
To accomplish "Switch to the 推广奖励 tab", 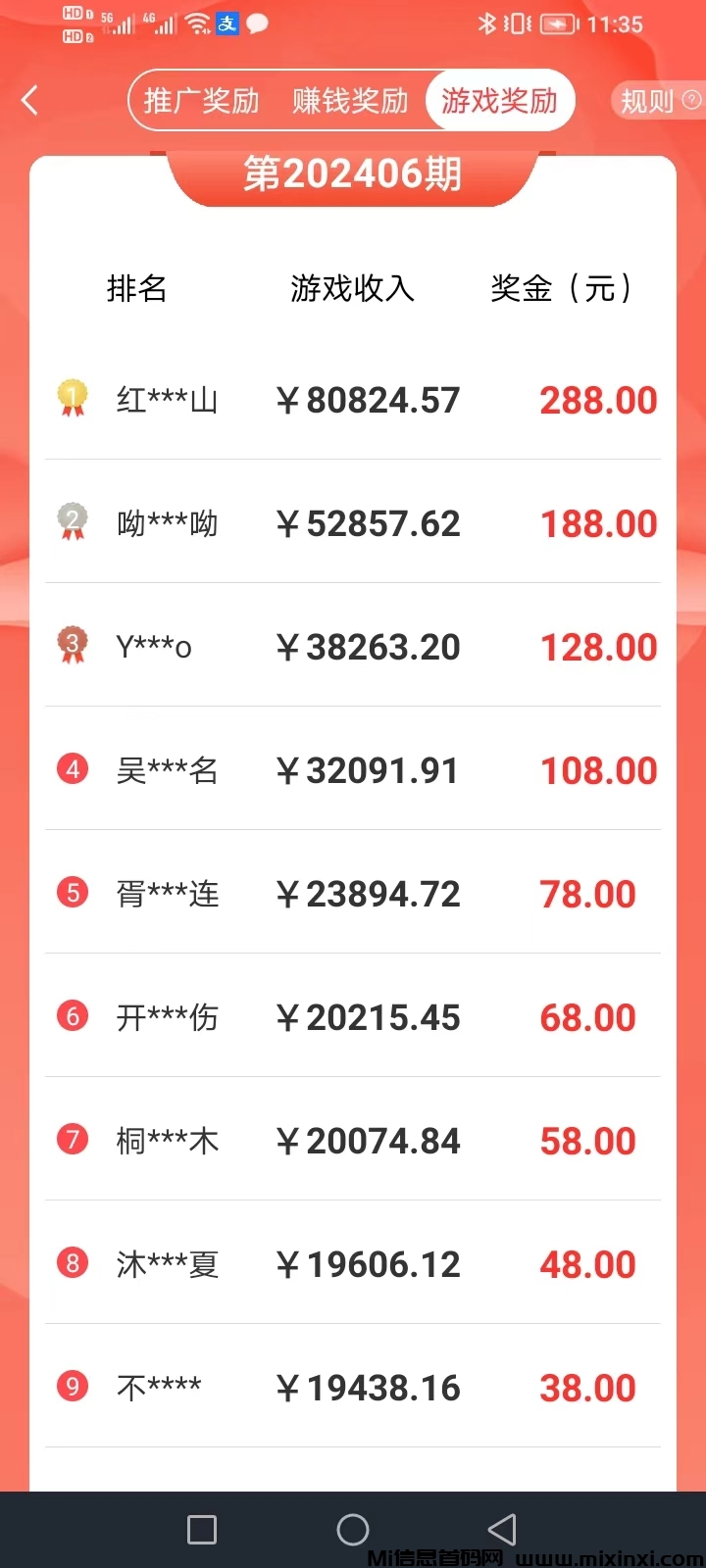I will 200,100.
